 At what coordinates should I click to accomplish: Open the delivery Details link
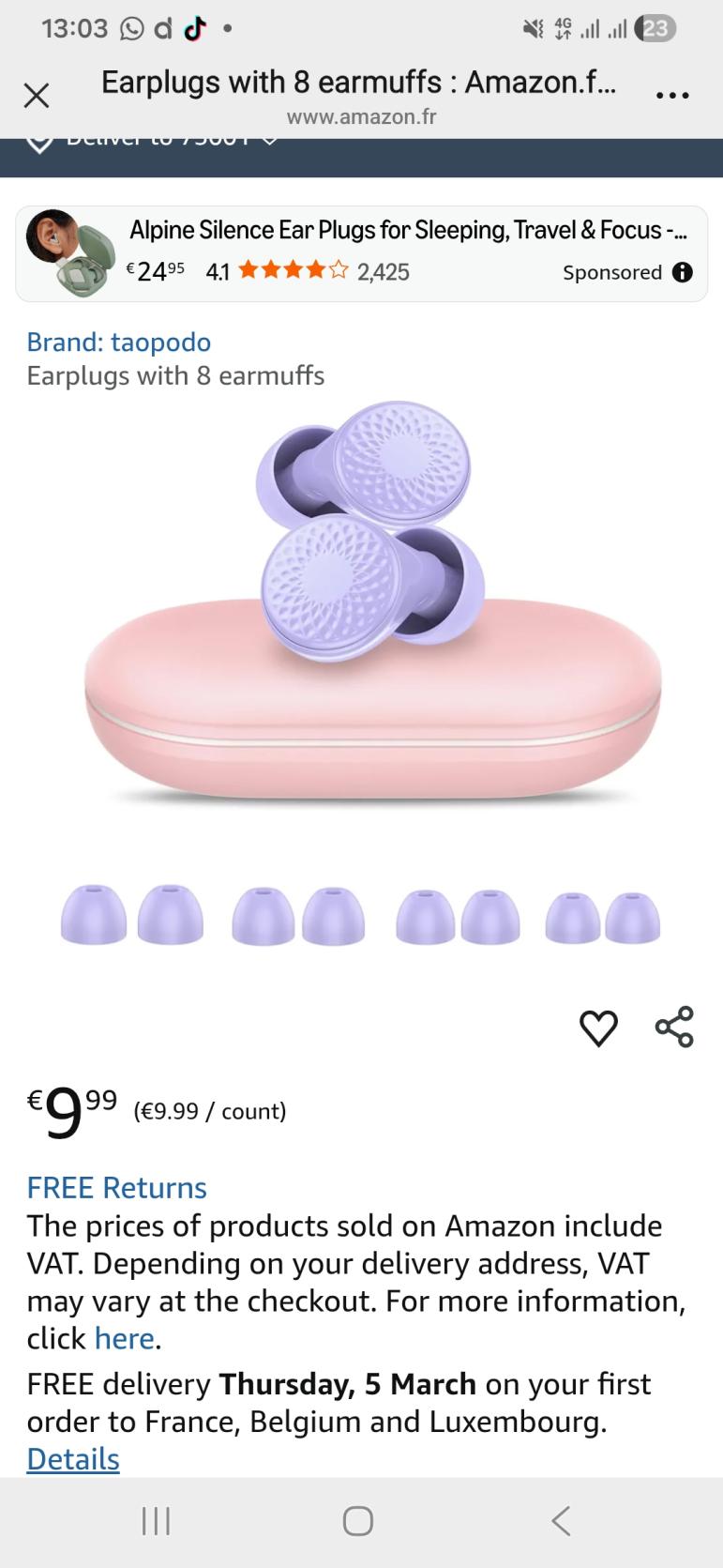[x=73, y=1459]
